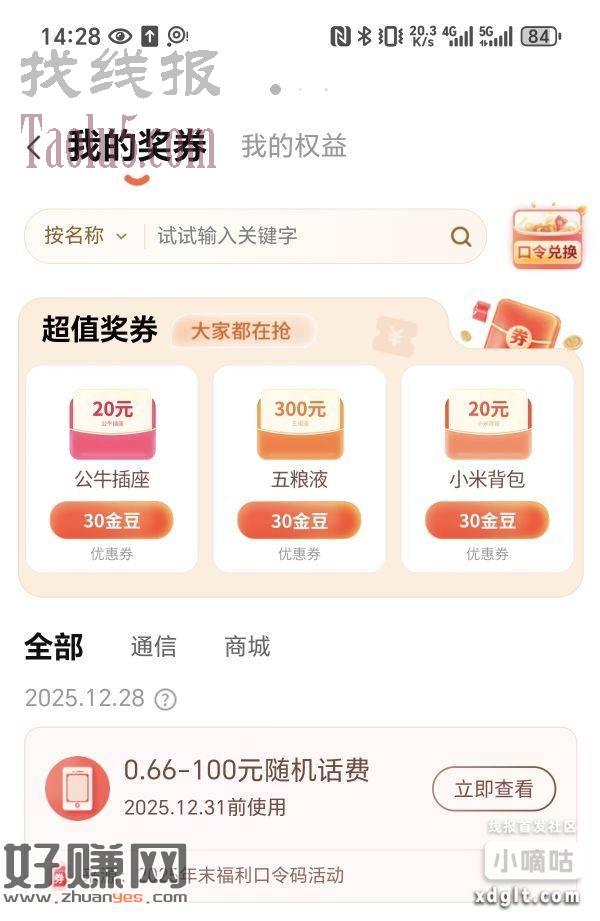Open the 五粮液 300元 coupon card
This screenshot has height=921, width=600.
click(x=299, y=430)
